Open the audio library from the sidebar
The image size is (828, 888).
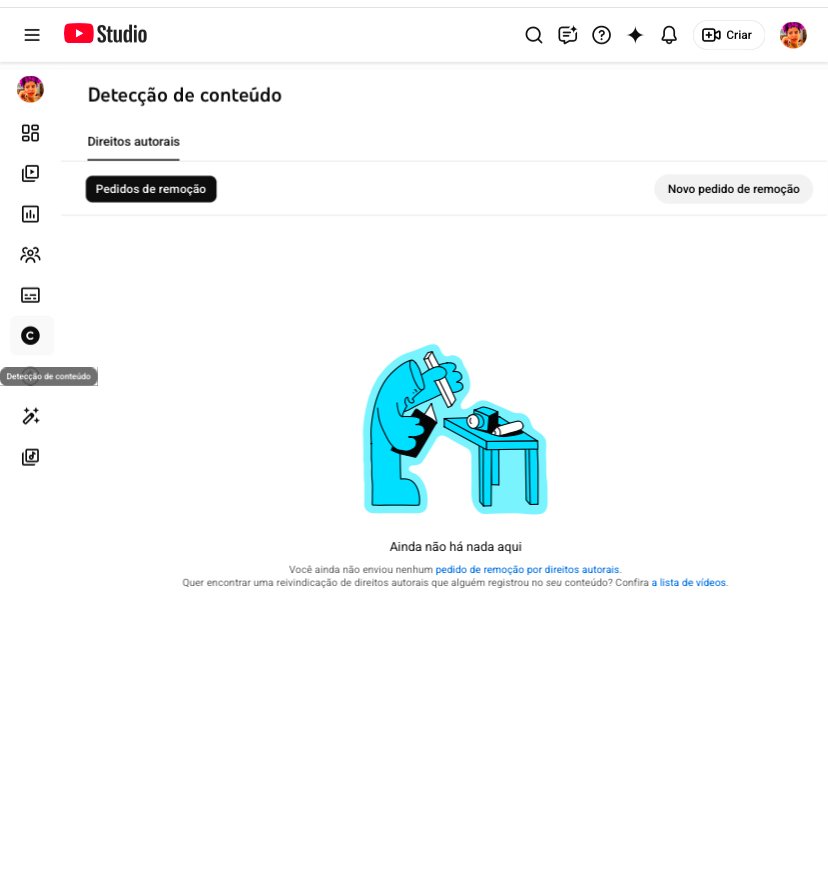30,457
